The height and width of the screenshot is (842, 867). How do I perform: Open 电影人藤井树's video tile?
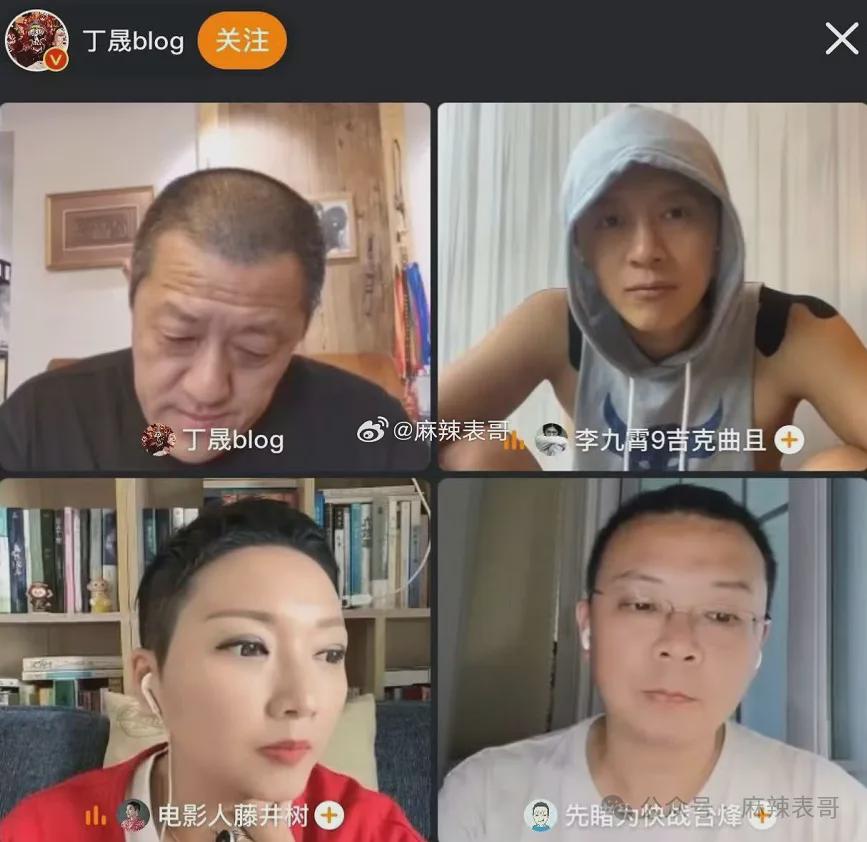(x=215, y=650)
